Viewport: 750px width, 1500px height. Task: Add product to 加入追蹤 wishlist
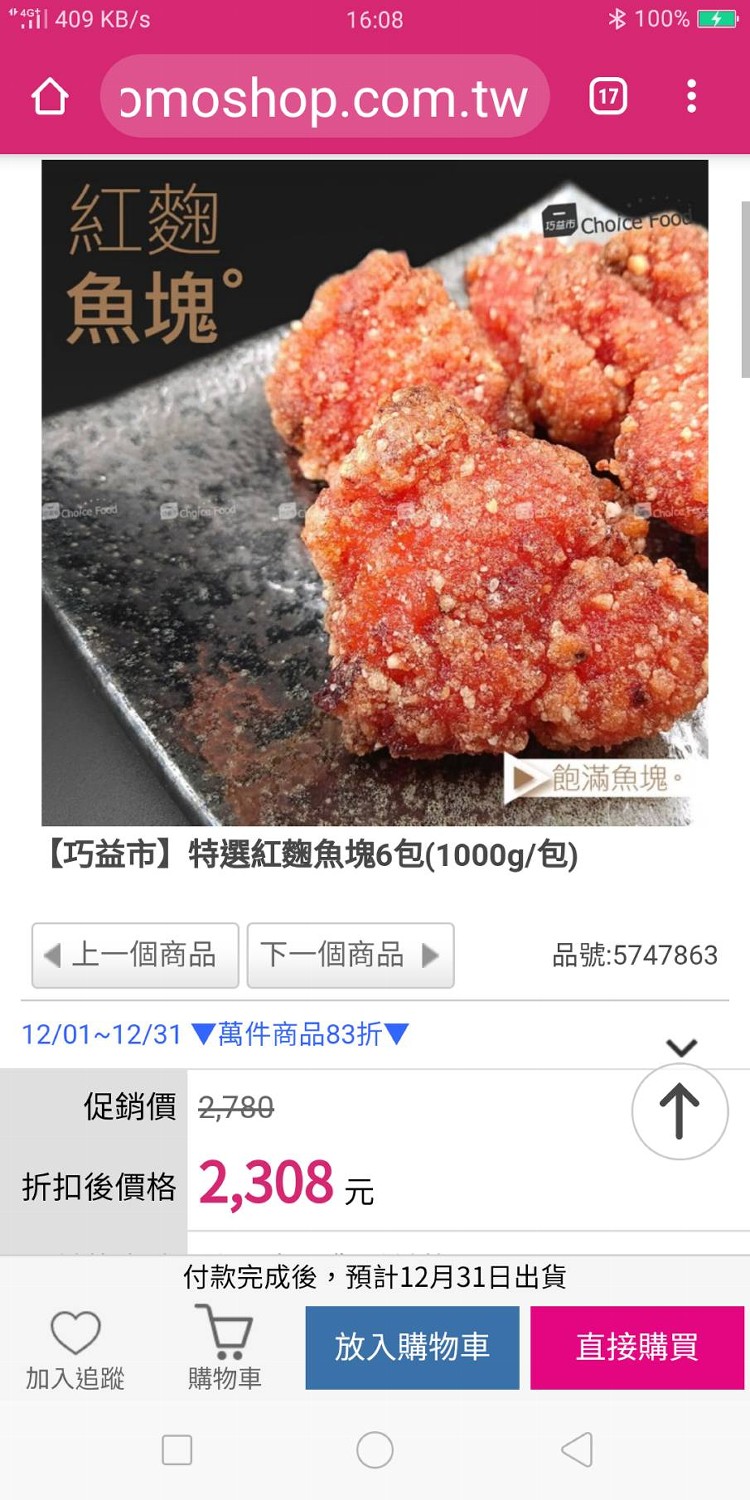[x=75, y=1348]
